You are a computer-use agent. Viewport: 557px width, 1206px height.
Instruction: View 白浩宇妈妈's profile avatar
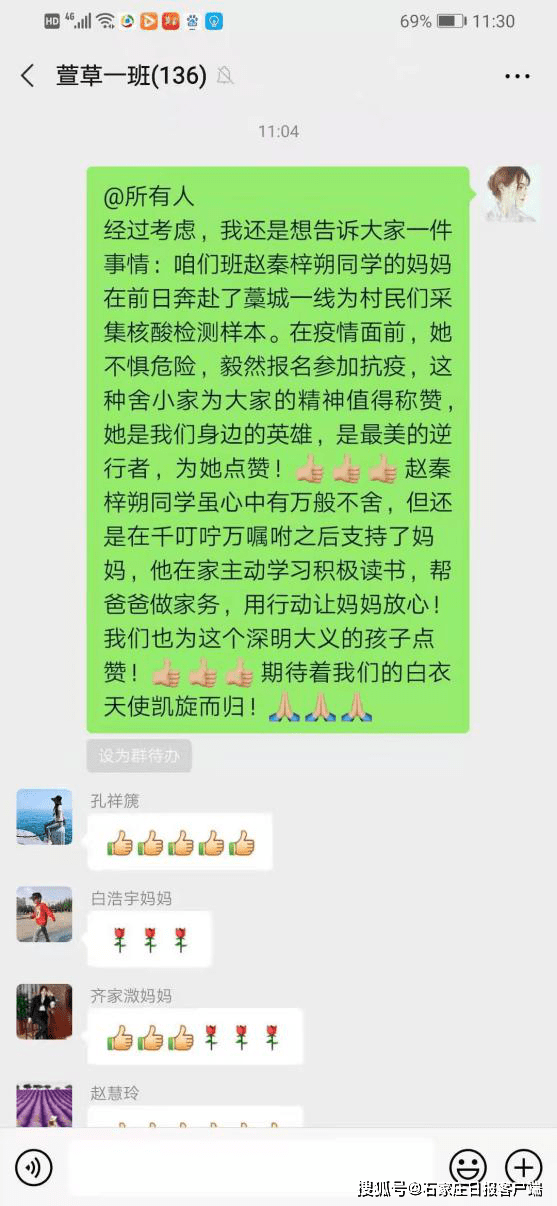click(44, 914)
